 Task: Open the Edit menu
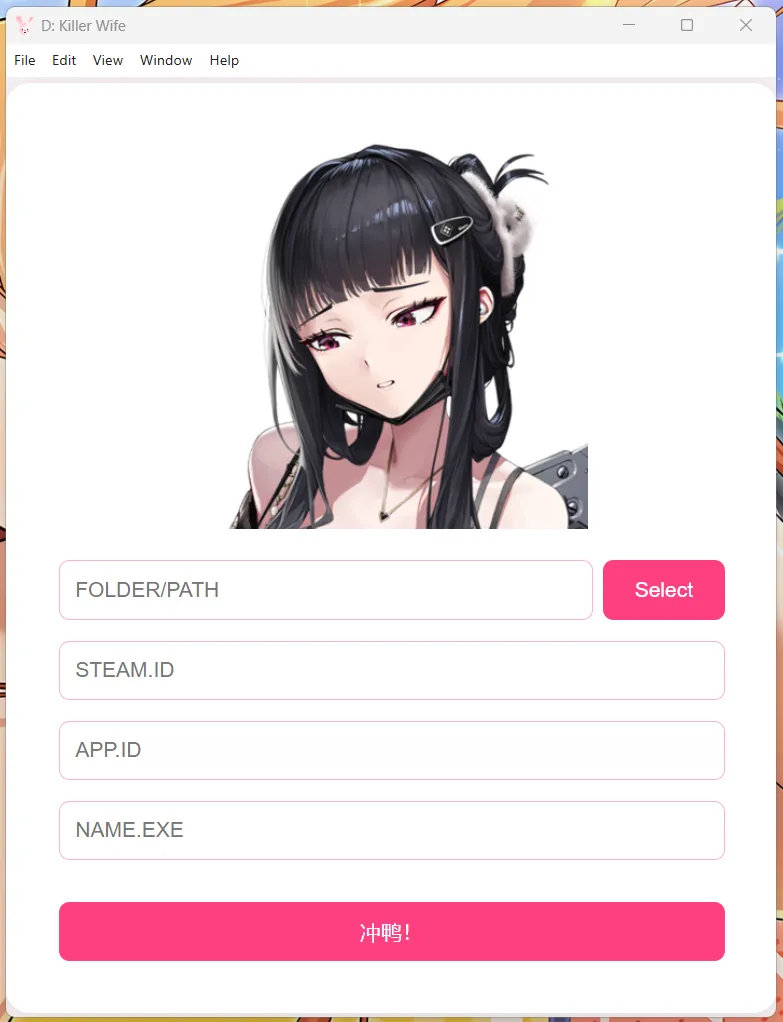click(64, 60)
